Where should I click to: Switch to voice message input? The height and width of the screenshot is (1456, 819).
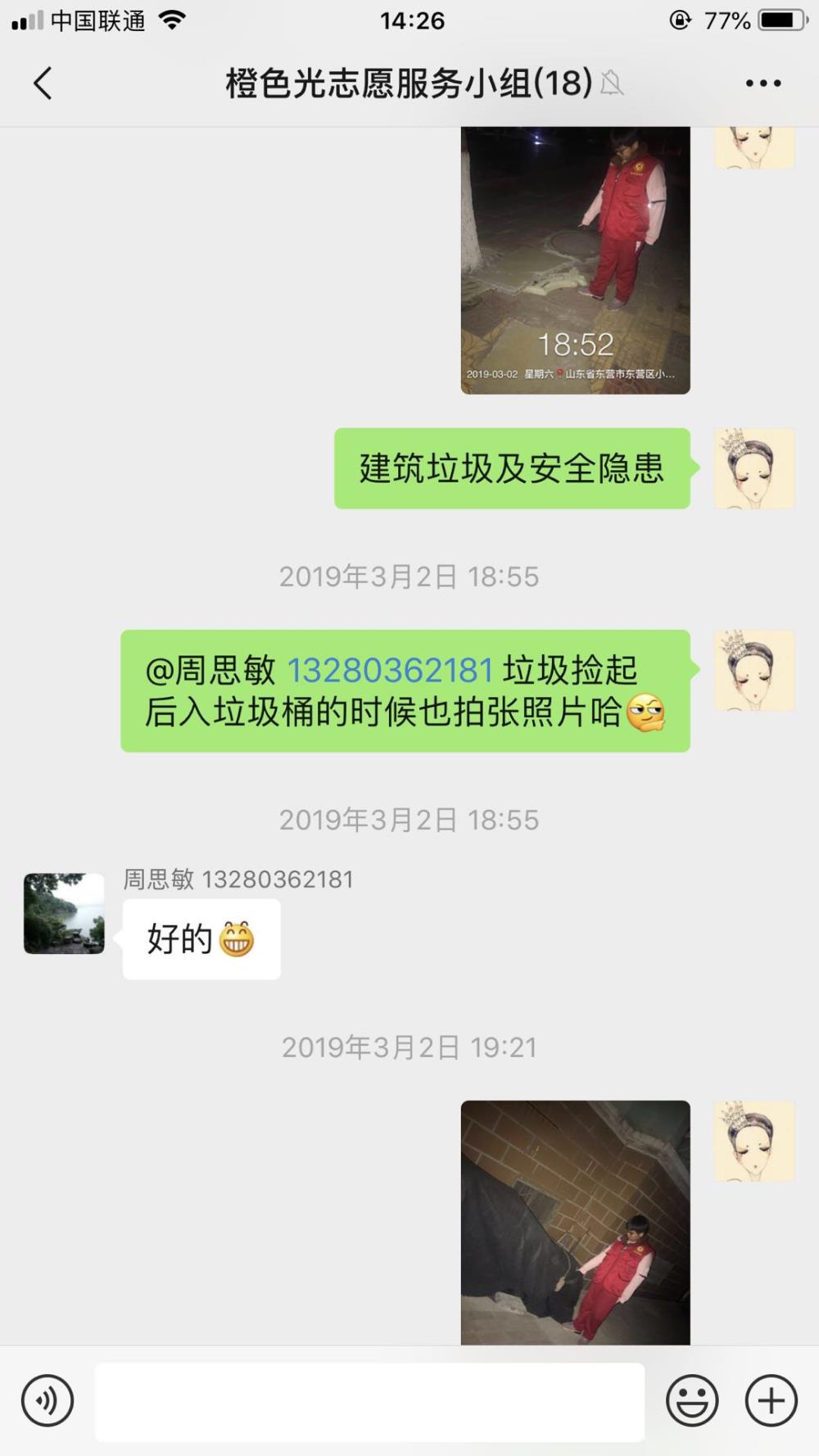(x=48, y=1400)
